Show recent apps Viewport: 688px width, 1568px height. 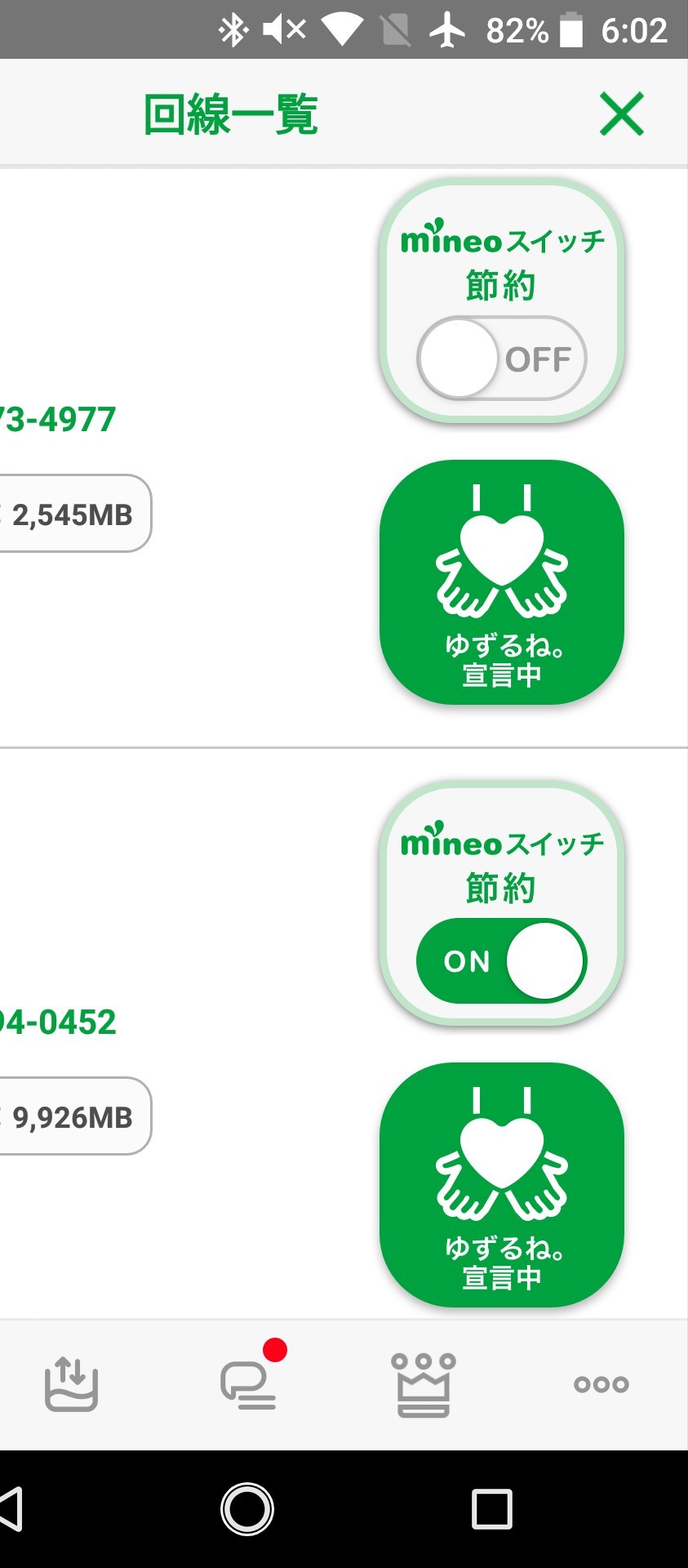492,1509
